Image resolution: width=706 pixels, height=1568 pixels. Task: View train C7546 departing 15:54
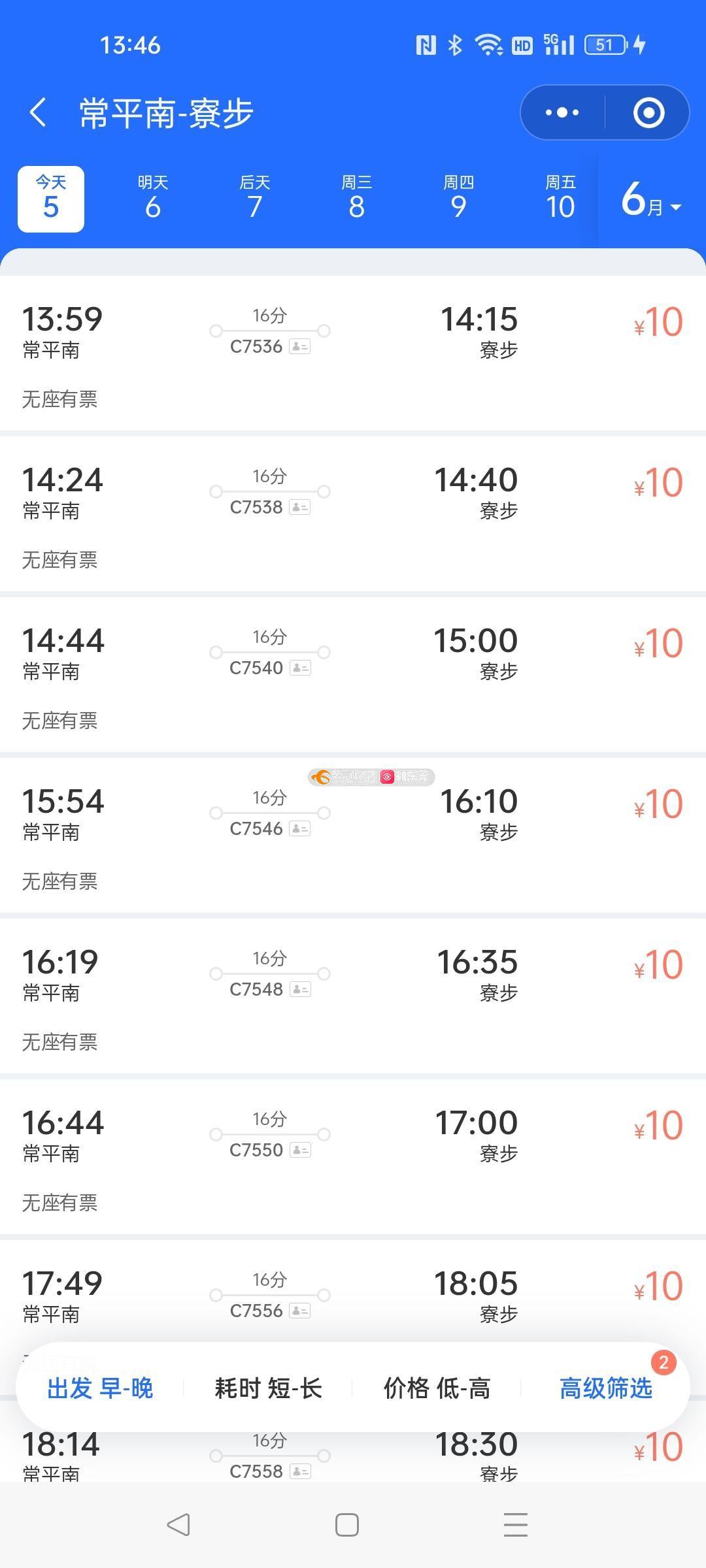tap(353, 836)
